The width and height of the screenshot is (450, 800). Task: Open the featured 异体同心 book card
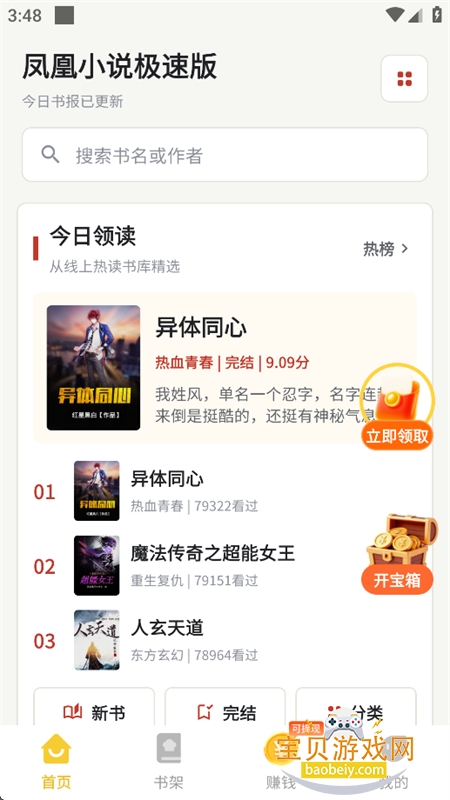tap(224, 368)
